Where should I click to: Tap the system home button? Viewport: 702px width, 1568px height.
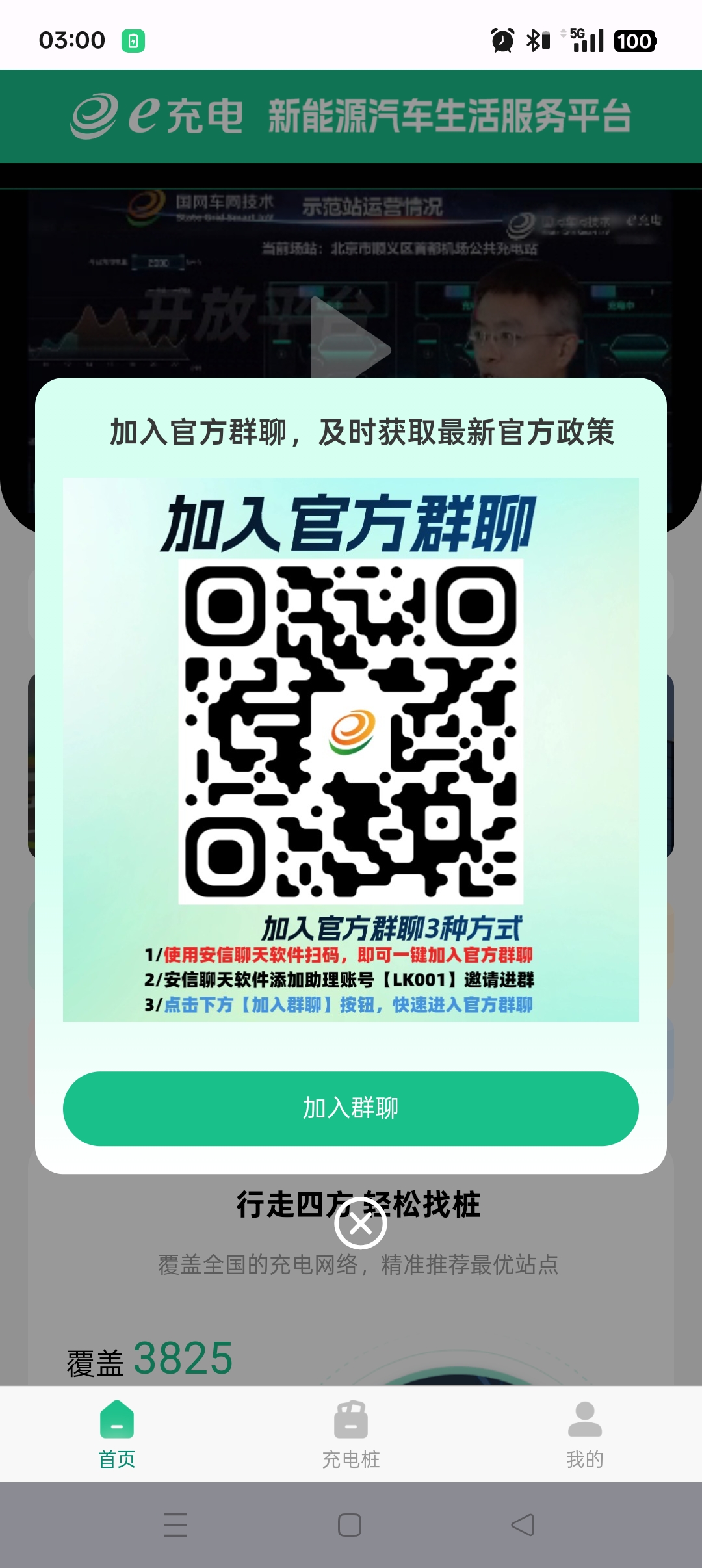pos(350,1525)
